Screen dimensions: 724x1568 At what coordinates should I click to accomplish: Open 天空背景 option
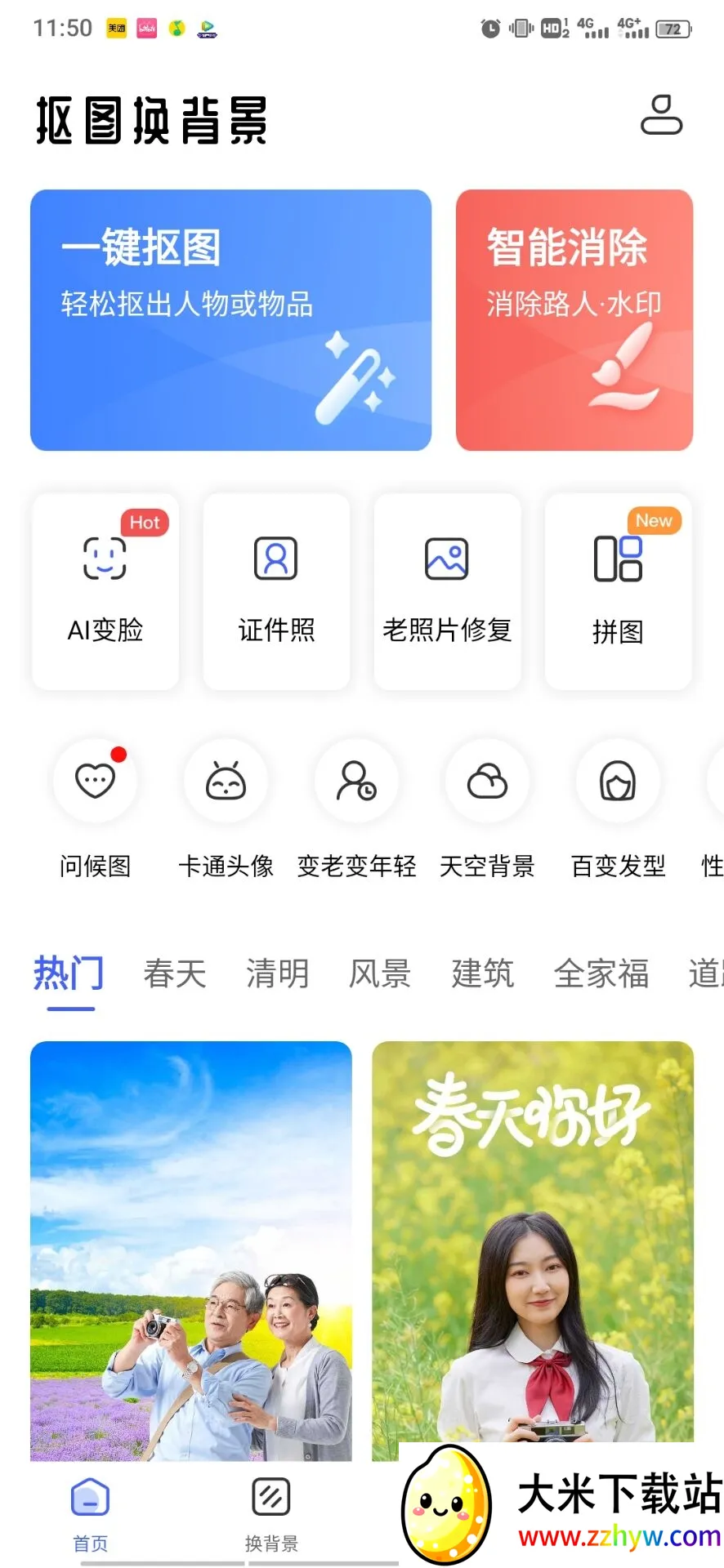[487, 782]
